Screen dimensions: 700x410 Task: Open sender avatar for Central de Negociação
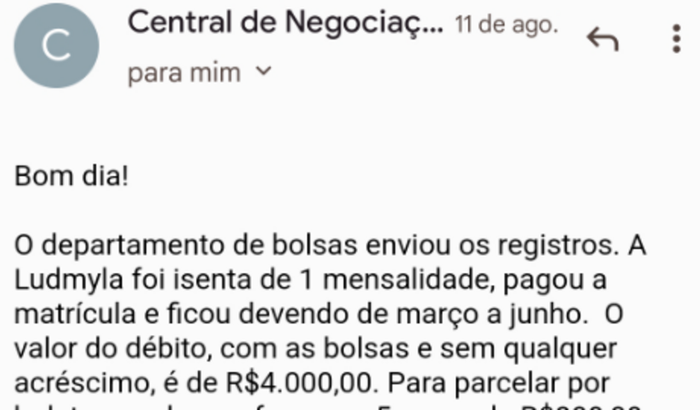click(x=58, y=45)
